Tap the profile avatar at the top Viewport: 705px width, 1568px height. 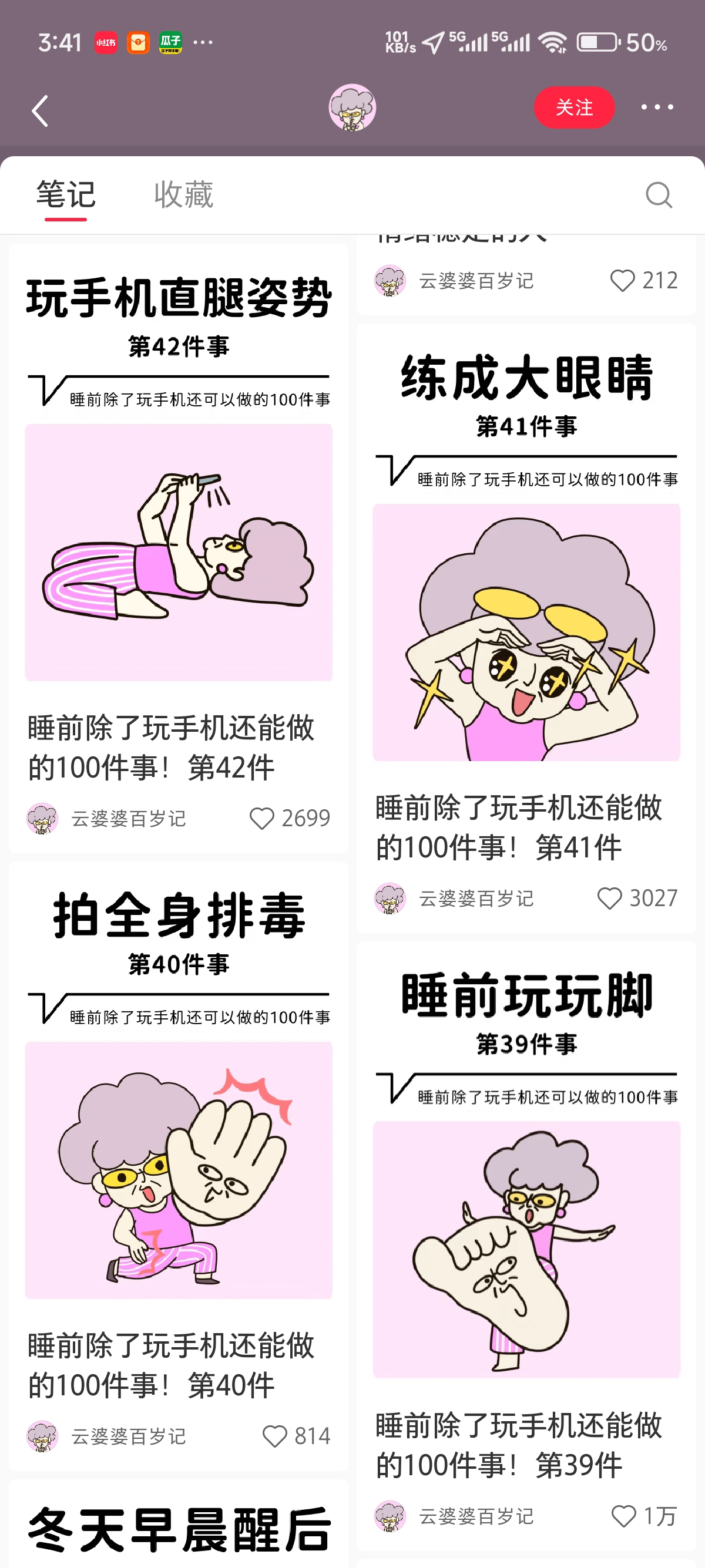tap(352, 107)
